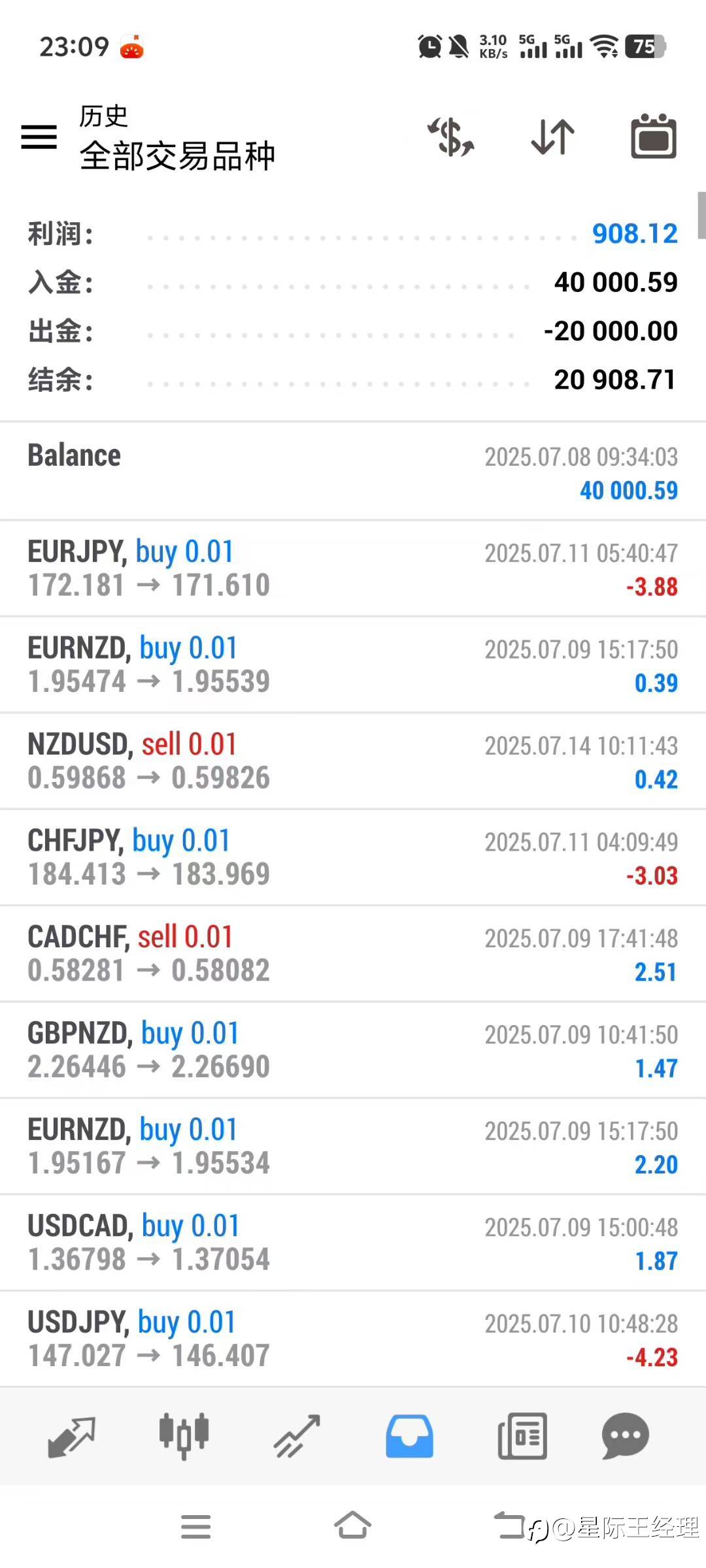Open the chat messages tab

[625, 1436]
